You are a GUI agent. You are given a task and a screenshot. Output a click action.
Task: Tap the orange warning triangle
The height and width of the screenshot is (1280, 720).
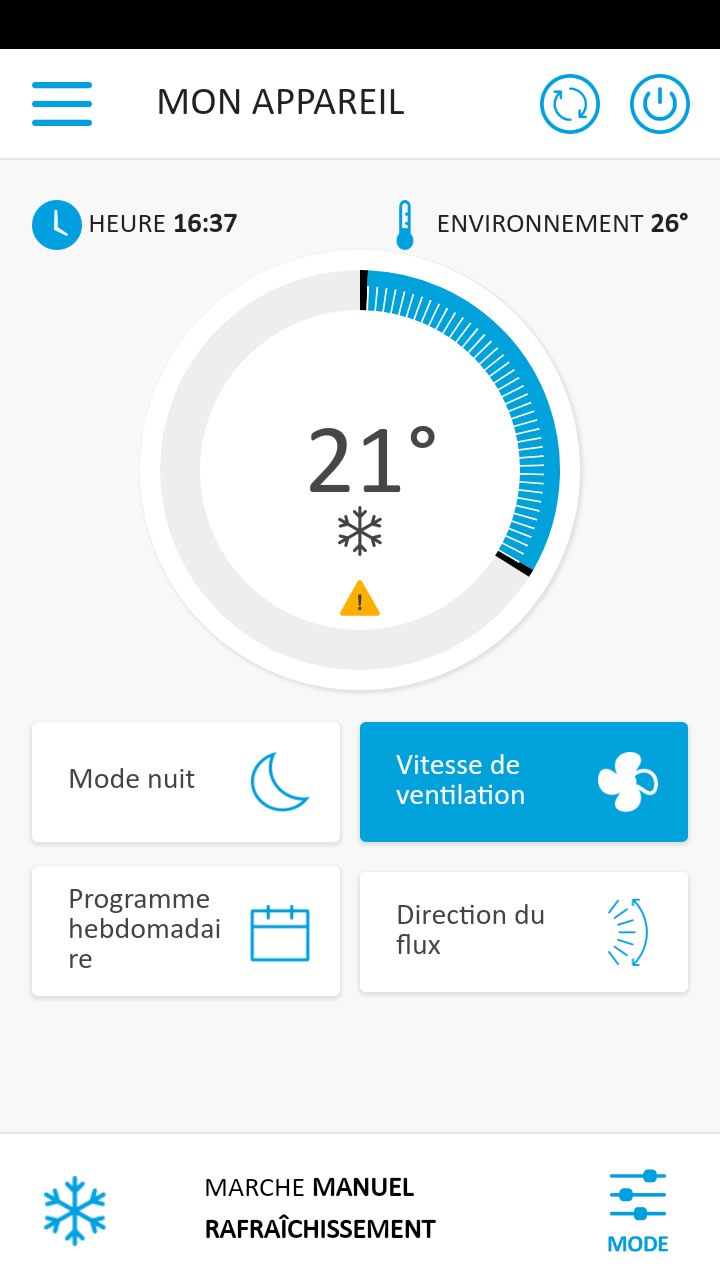click(360, 600)
